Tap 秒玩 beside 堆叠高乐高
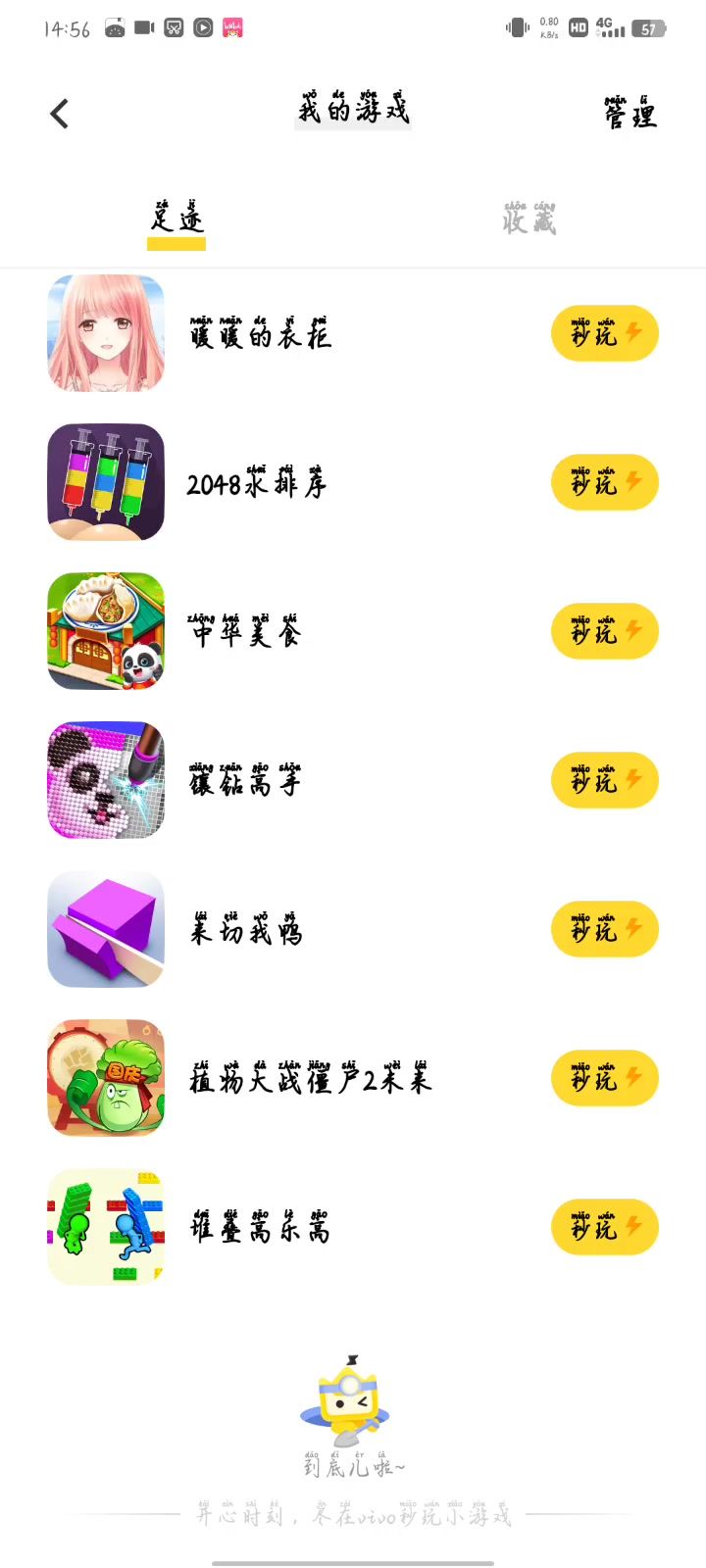 (x=604, y=1228)
